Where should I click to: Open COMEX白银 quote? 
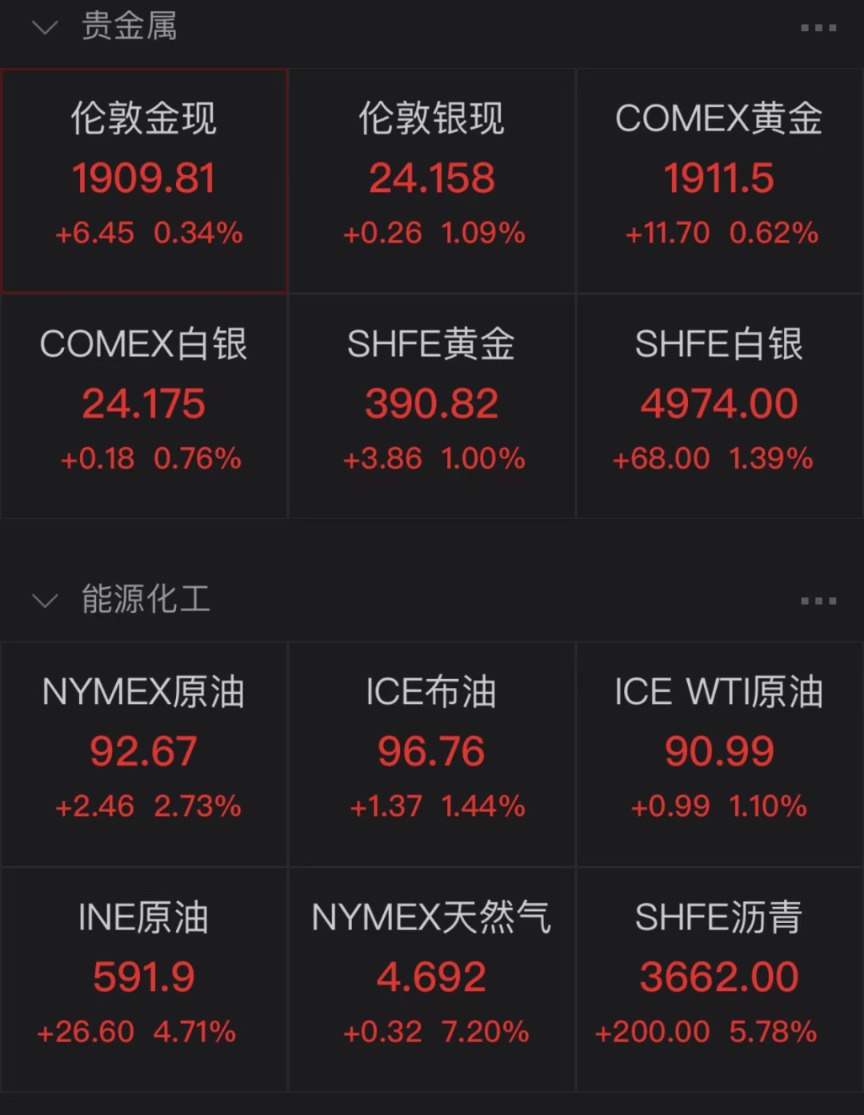point(144,405)
